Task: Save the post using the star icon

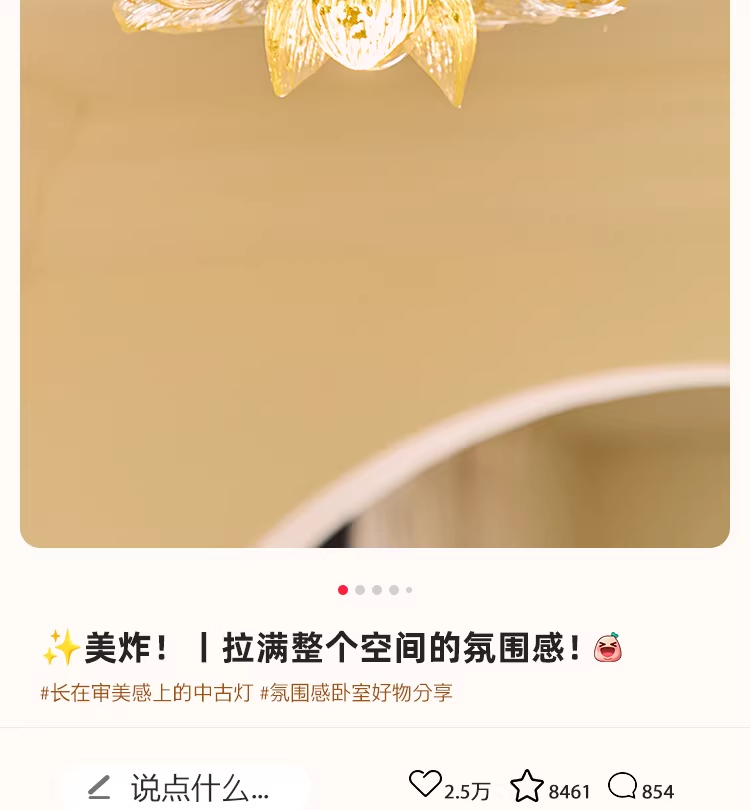Action: [527, 787]
